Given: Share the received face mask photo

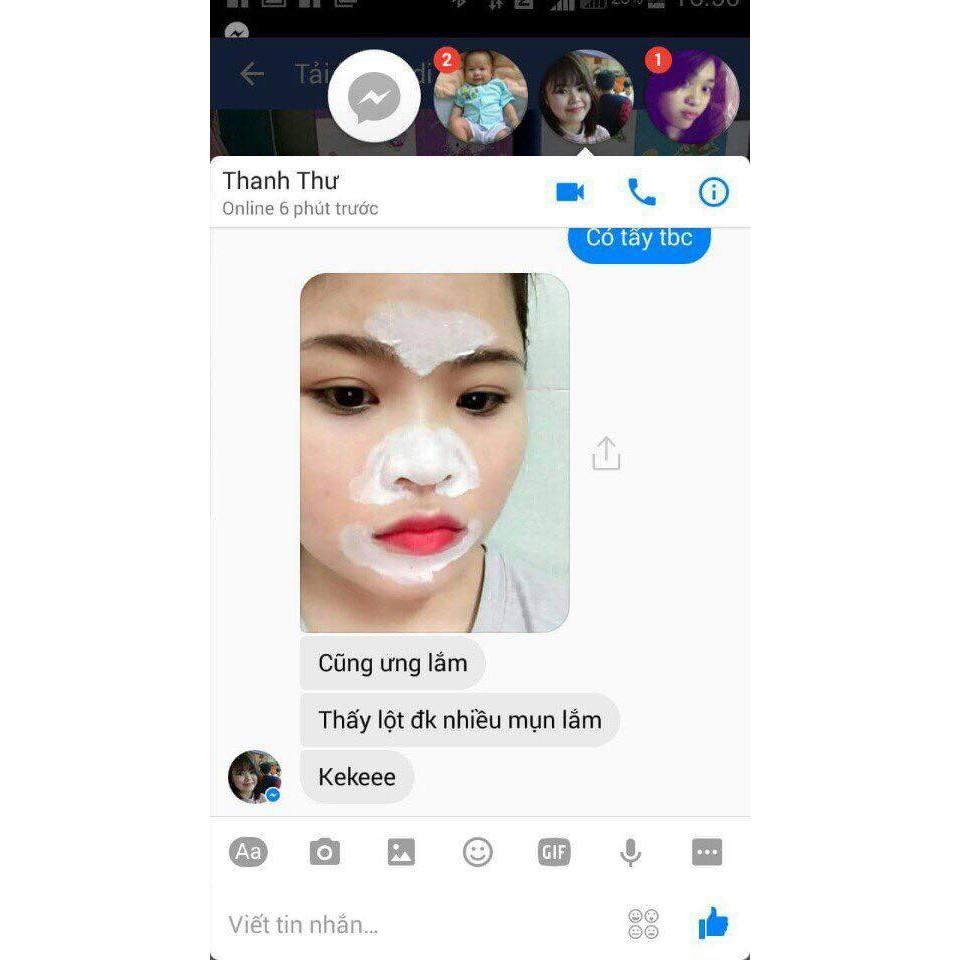Looking at the screenshot, I should point(606,453).
